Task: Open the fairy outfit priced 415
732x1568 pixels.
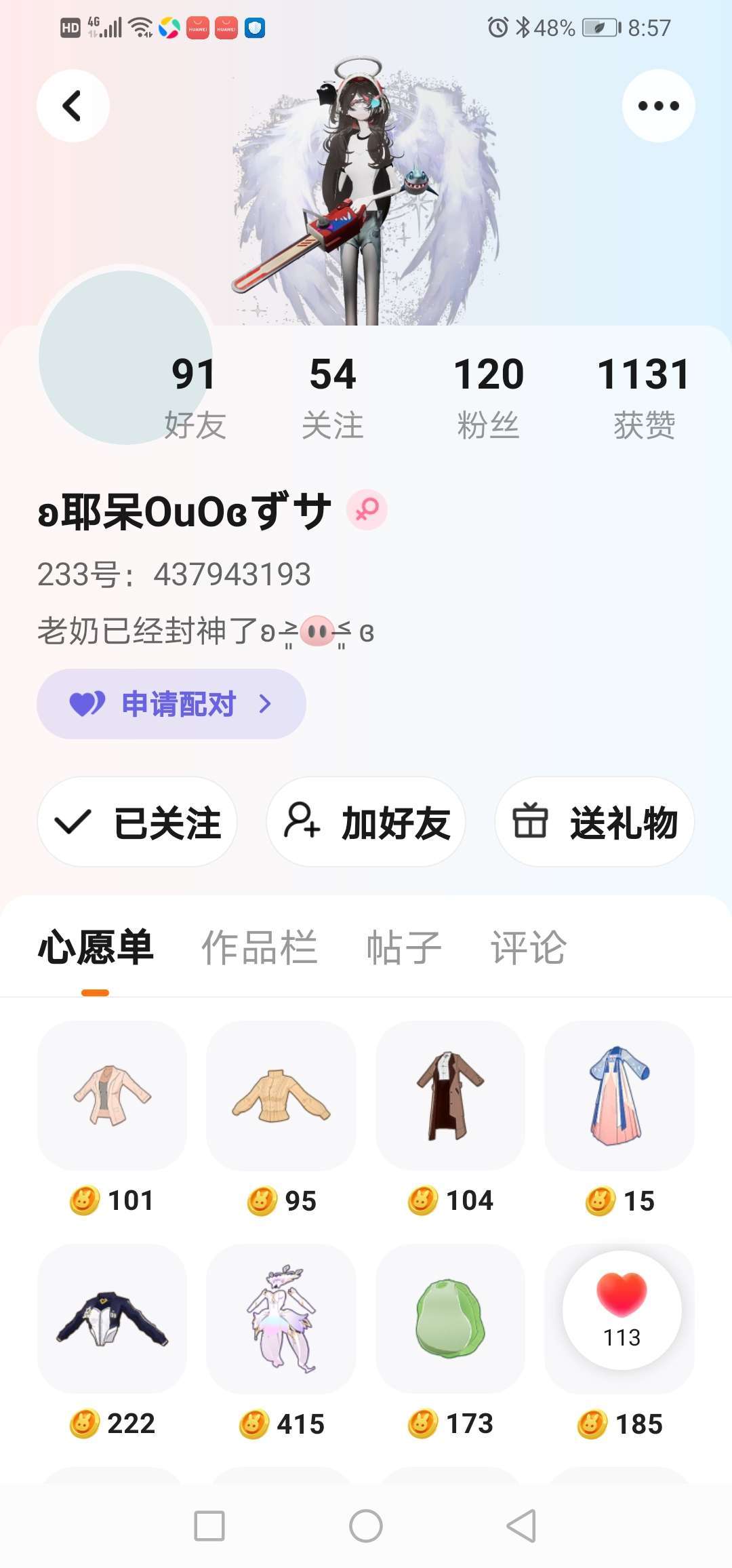Action: pos(281,1318)
